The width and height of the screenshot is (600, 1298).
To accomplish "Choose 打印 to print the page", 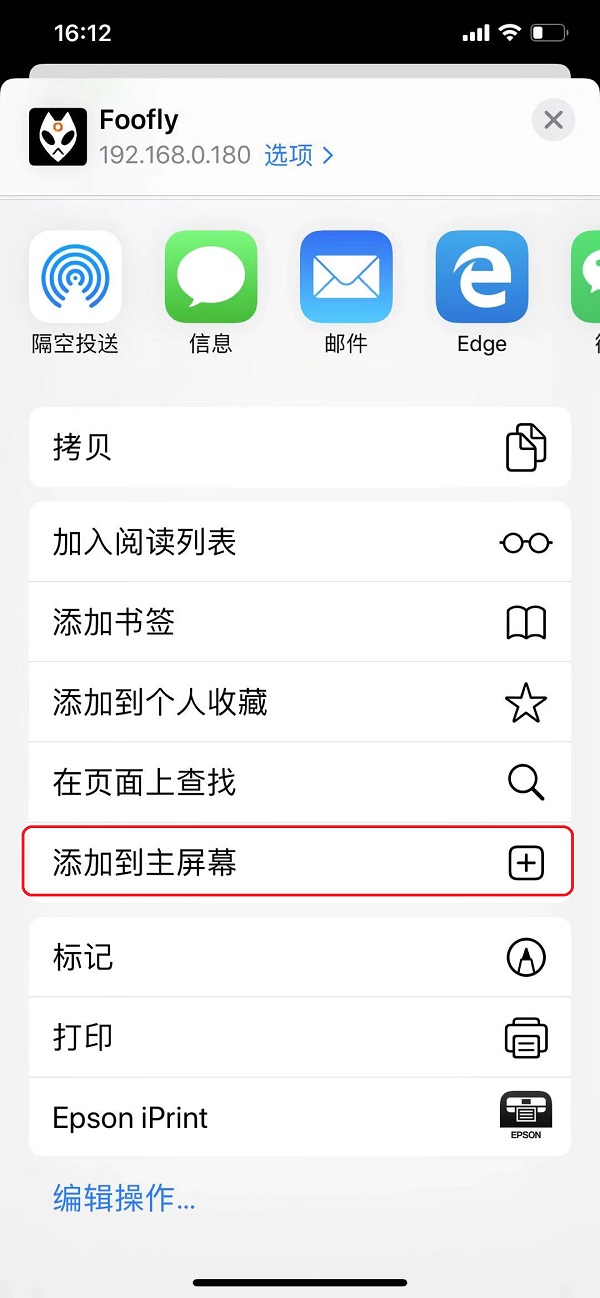I will (x=300, y=1037).
